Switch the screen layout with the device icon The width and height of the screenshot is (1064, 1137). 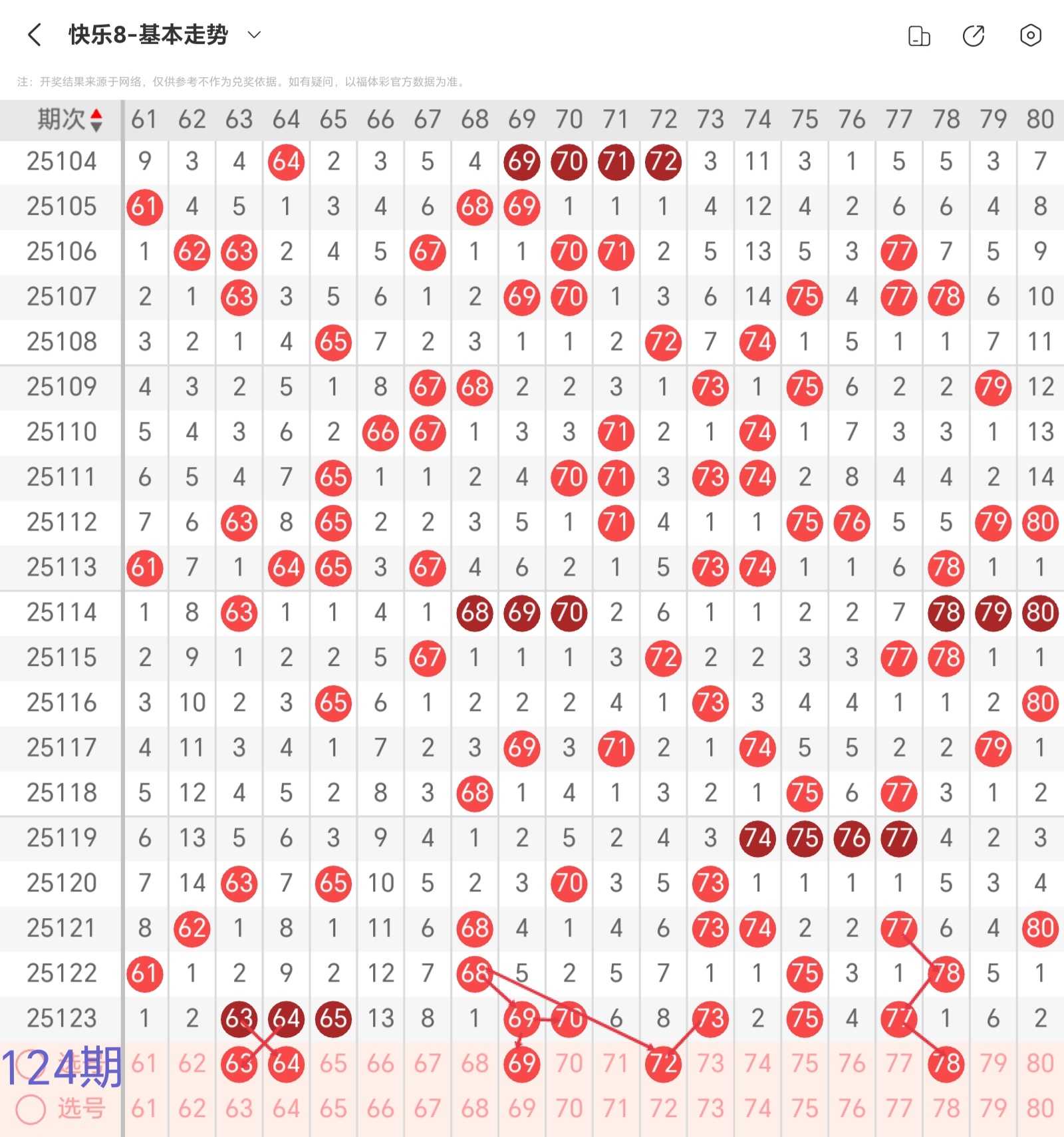point(919,36)
